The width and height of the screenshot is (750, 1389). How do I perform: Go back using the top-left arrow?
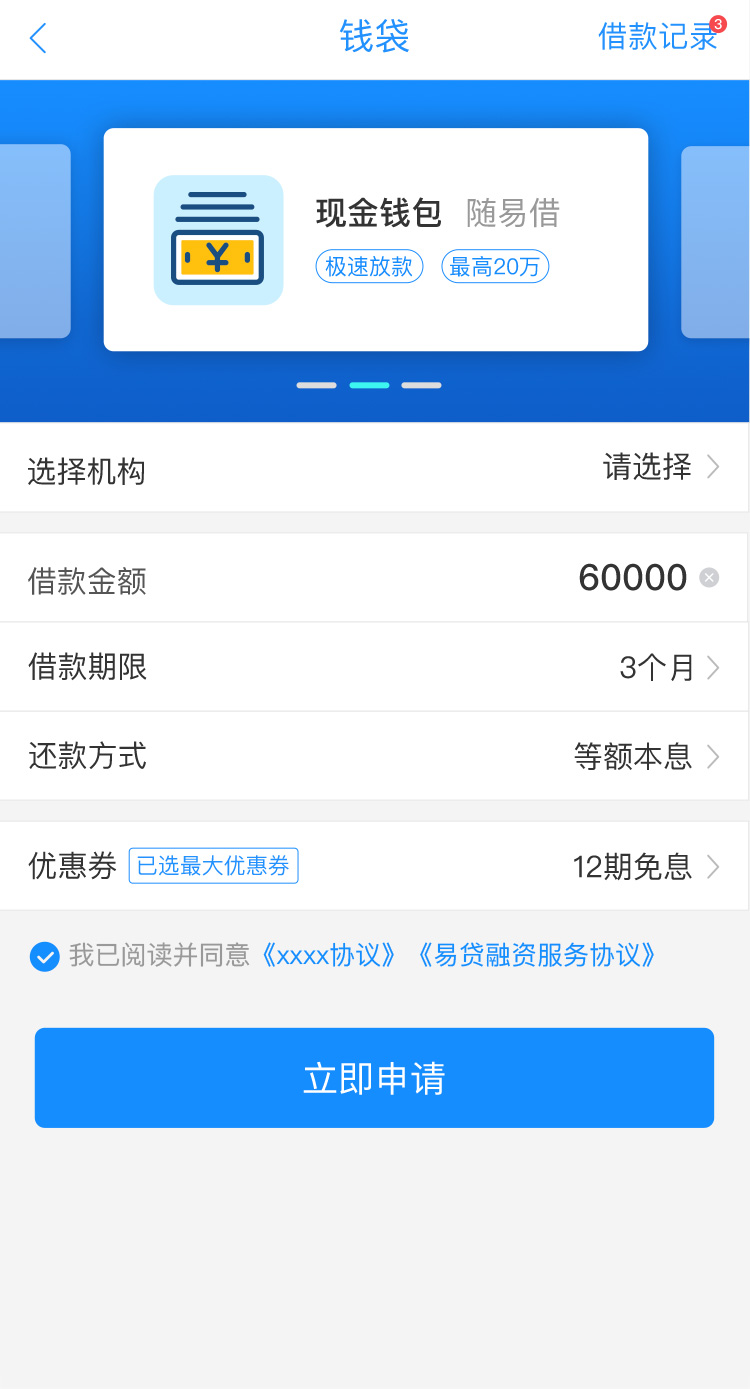38,39
